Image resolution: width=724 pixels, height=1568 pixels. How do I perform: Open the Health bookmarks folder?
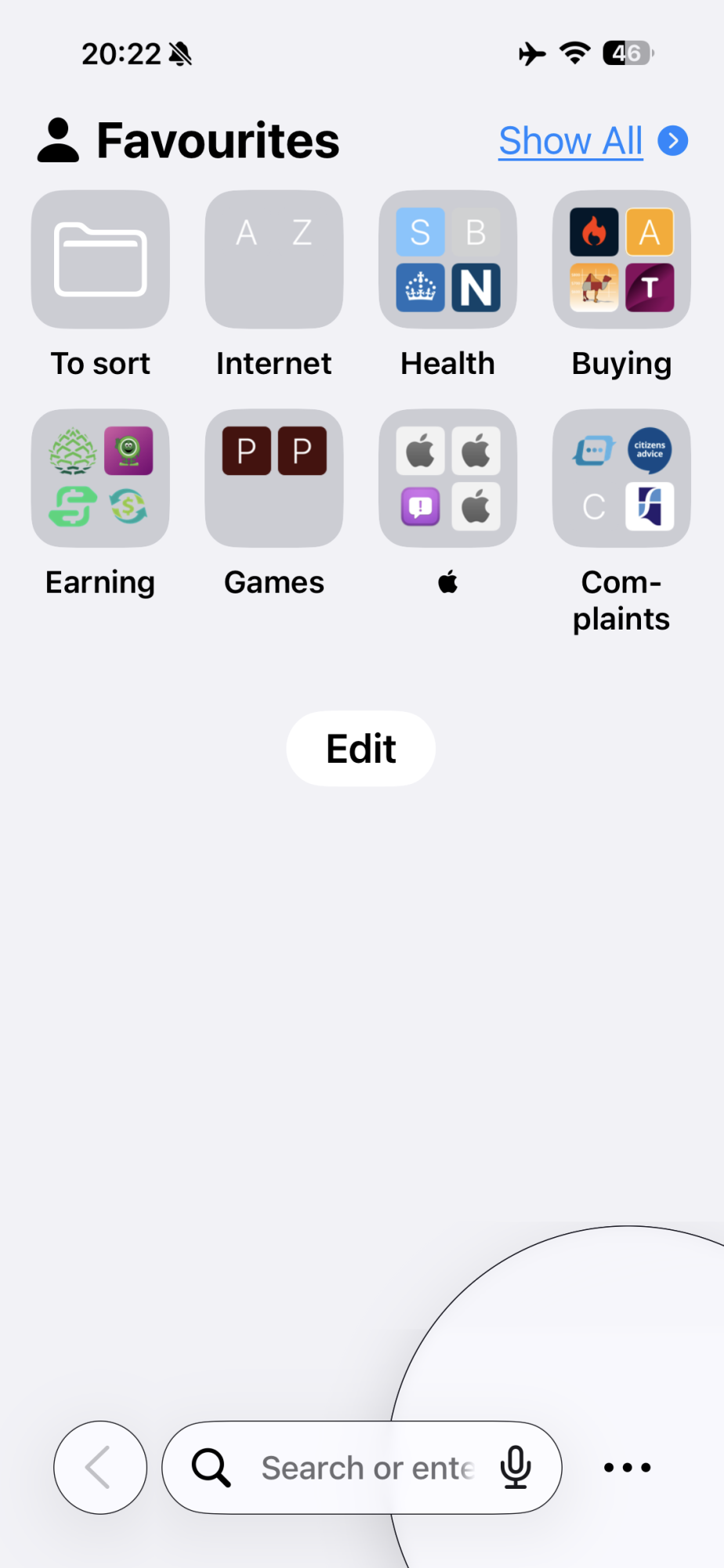click(447, 260)
